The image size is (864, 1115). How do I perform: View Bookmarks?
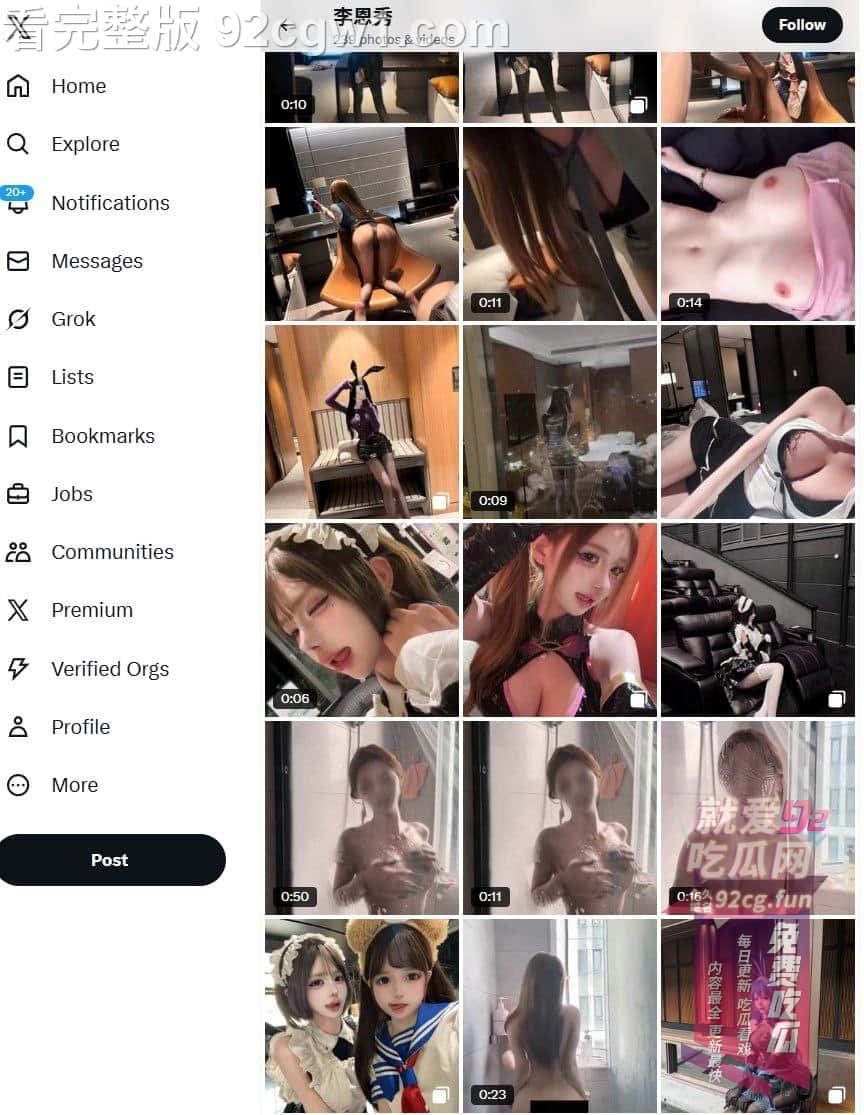pos(103,436)
